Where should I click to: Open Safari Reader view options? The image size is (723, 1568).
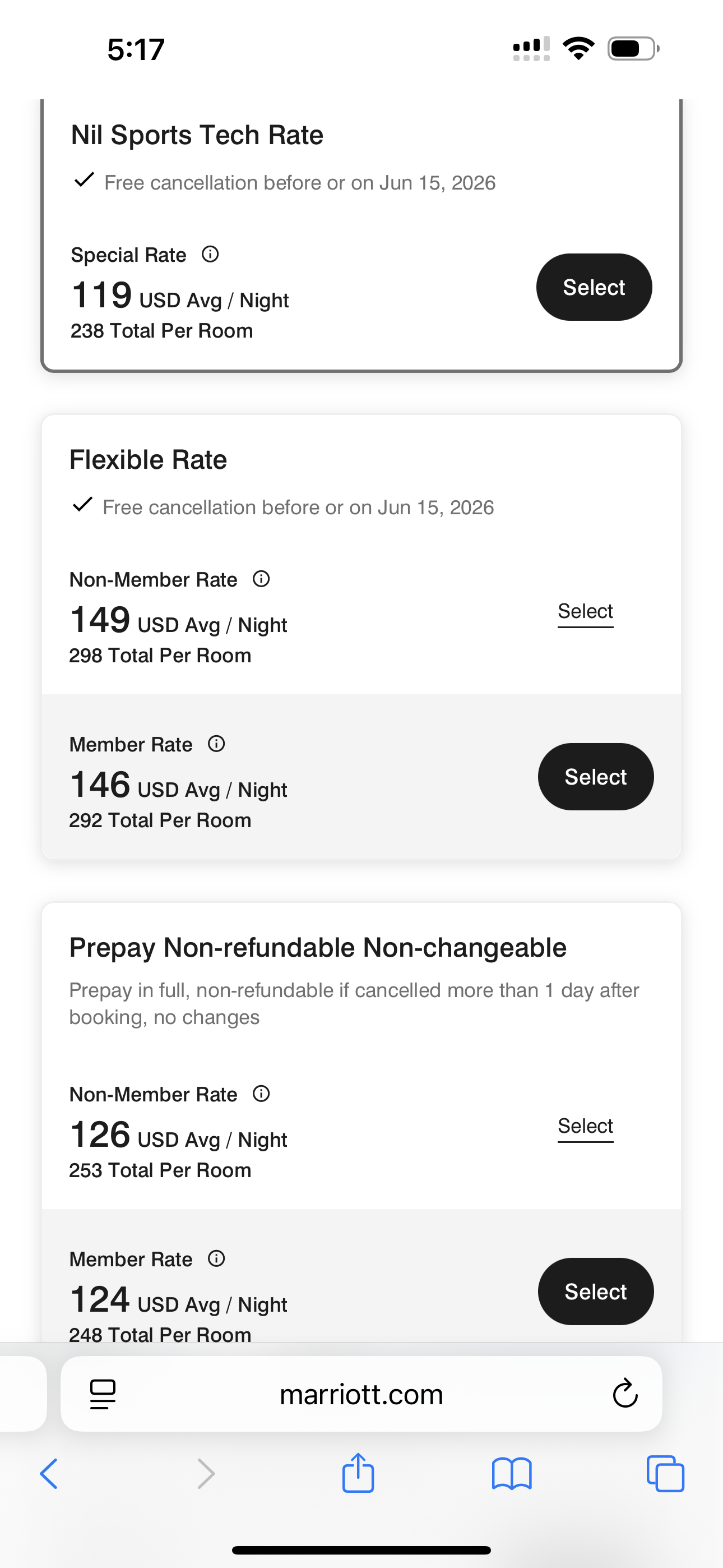[x=102, y=1395]
